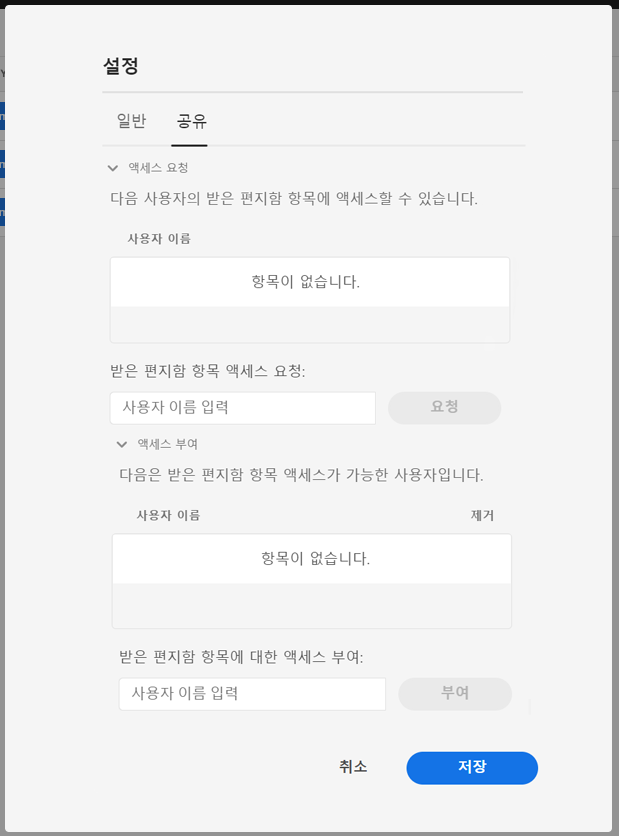Switch to the 일반 tab

(131, 121)
